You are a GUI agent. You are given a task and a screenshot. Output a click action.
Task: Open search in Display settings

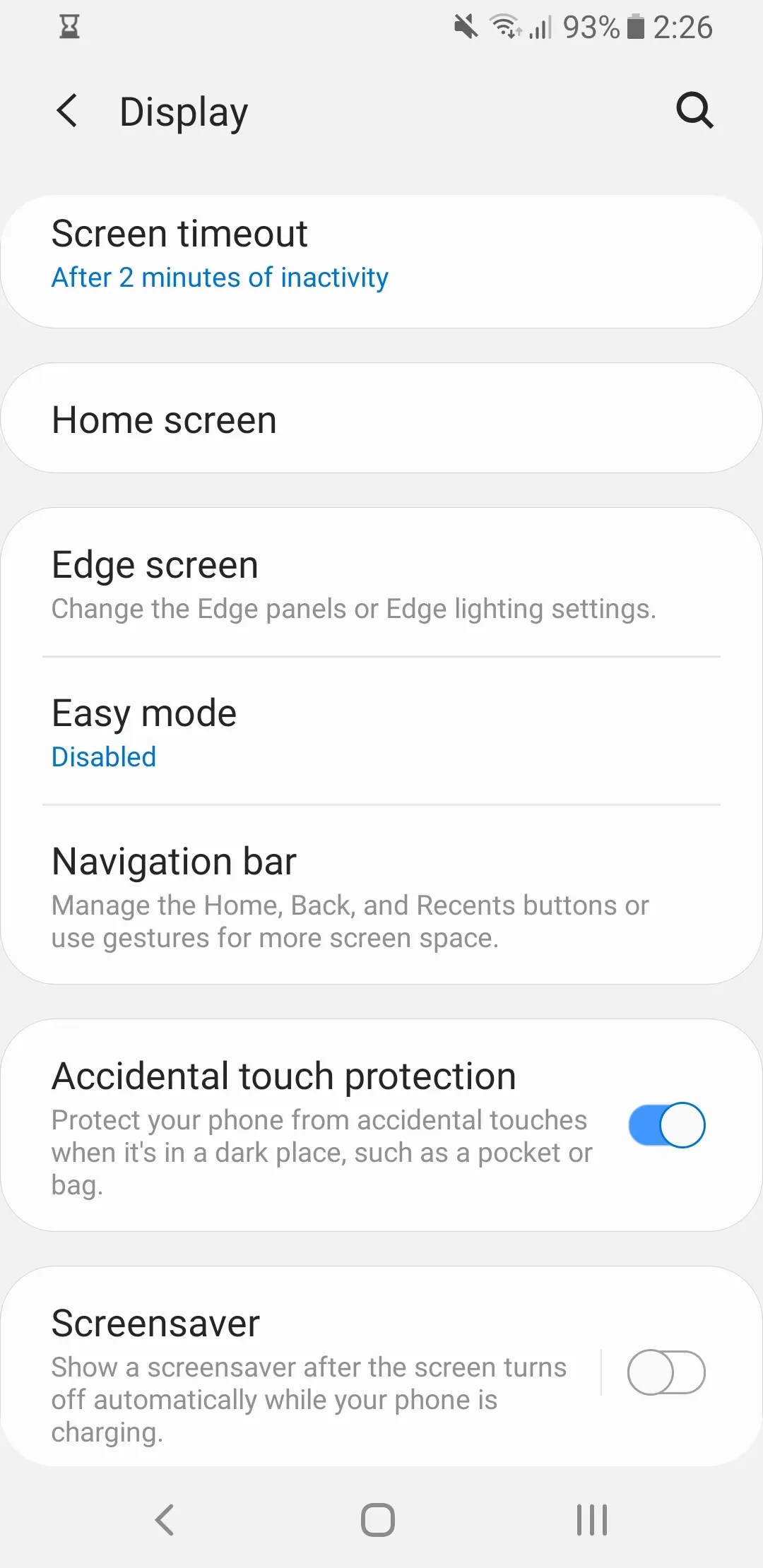tap(694, 110)
